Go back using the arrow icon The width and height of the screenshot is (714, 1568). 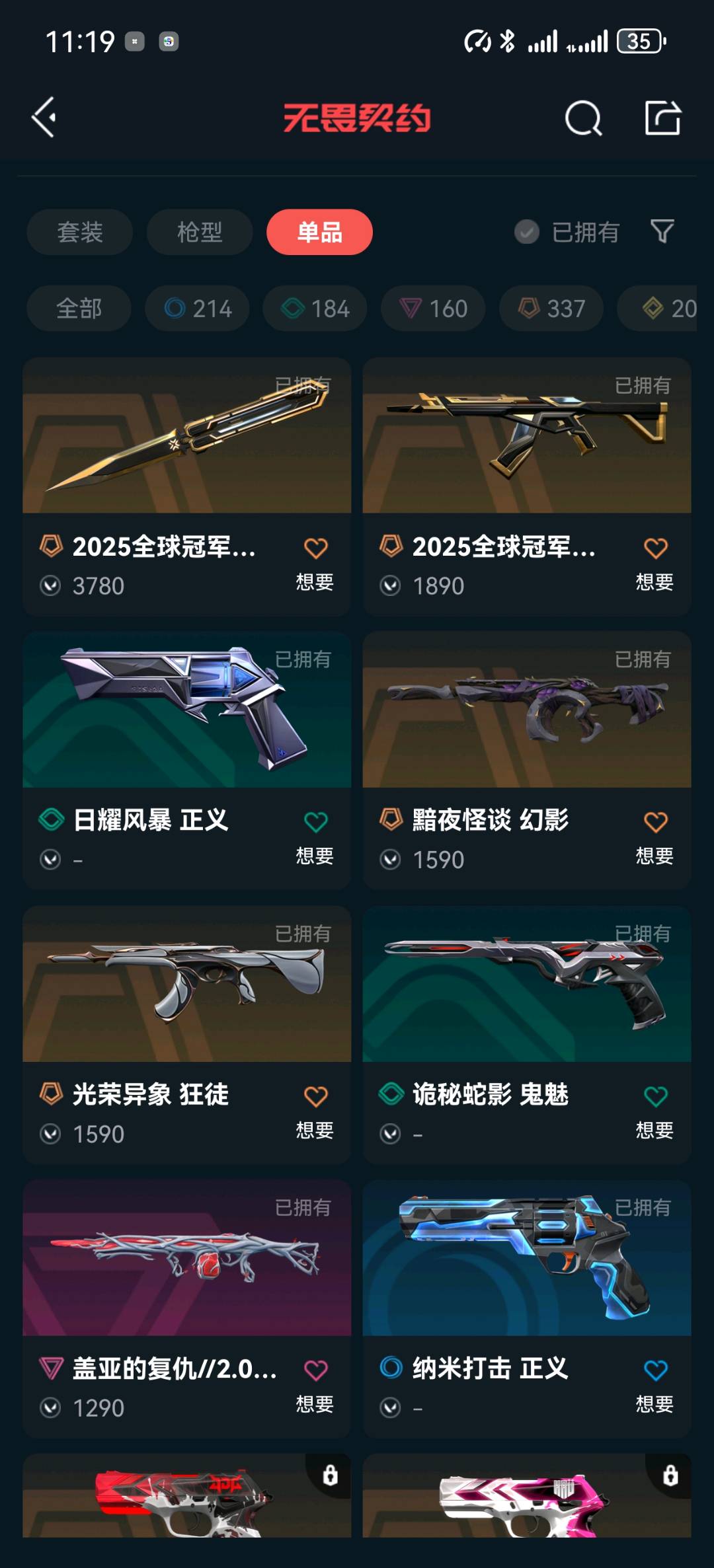click(x=44, y=118)
